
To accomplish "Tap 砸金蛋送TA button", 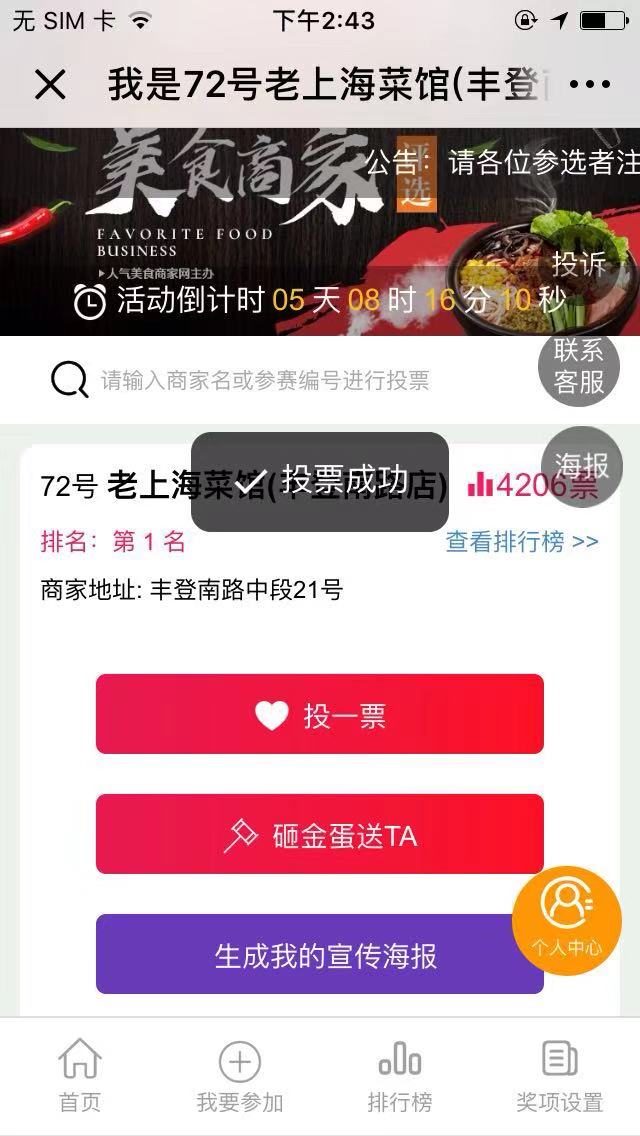I will 320,834.
